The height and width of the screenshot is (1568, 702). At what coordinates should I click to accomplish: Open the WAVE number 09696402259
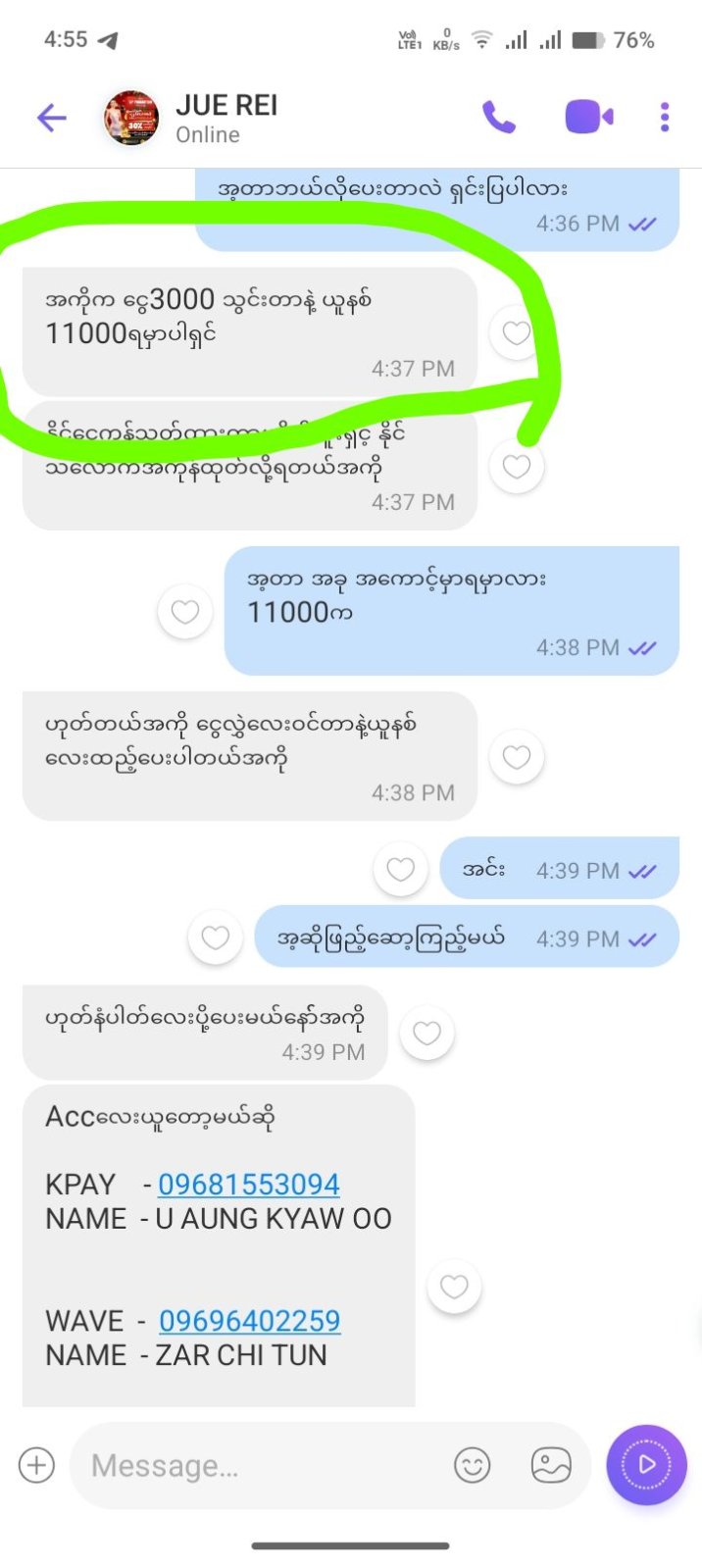click(x=250, y=1321)
